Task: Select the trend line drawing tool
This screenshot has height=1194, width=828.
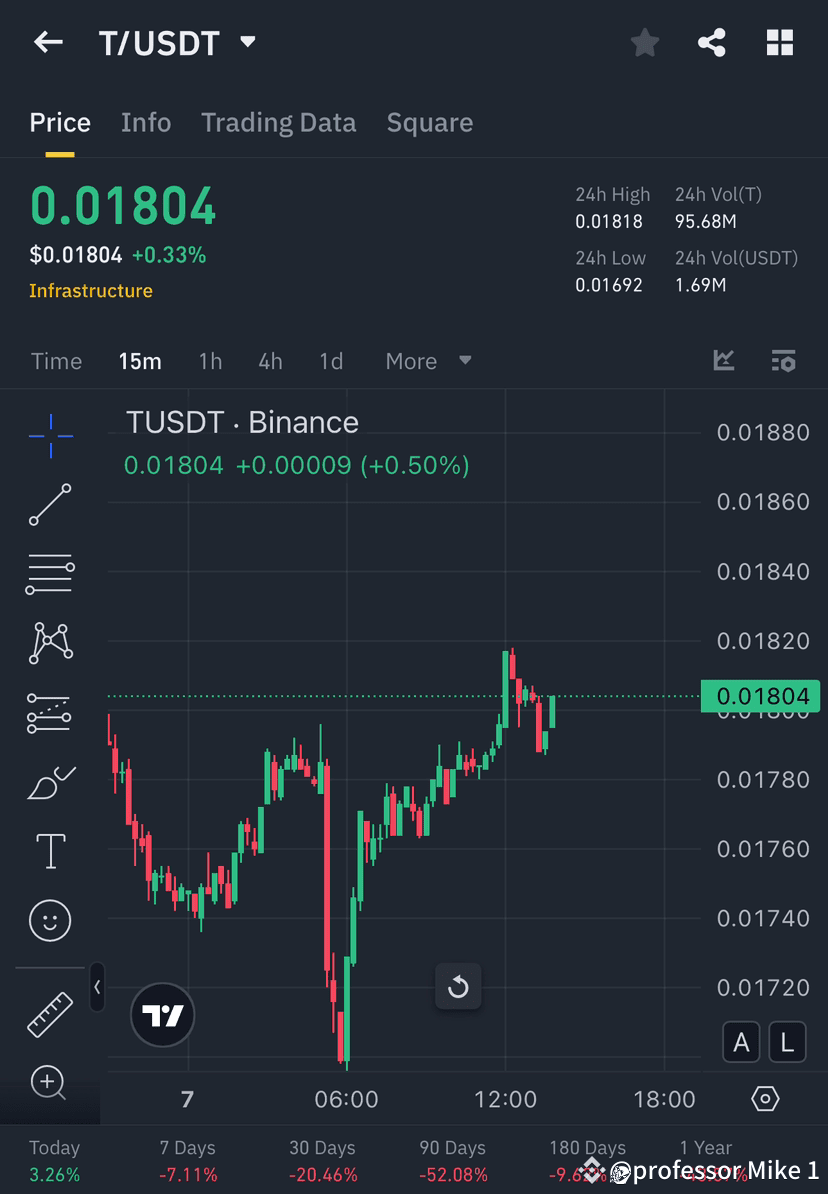Action: tap(50, 505)
